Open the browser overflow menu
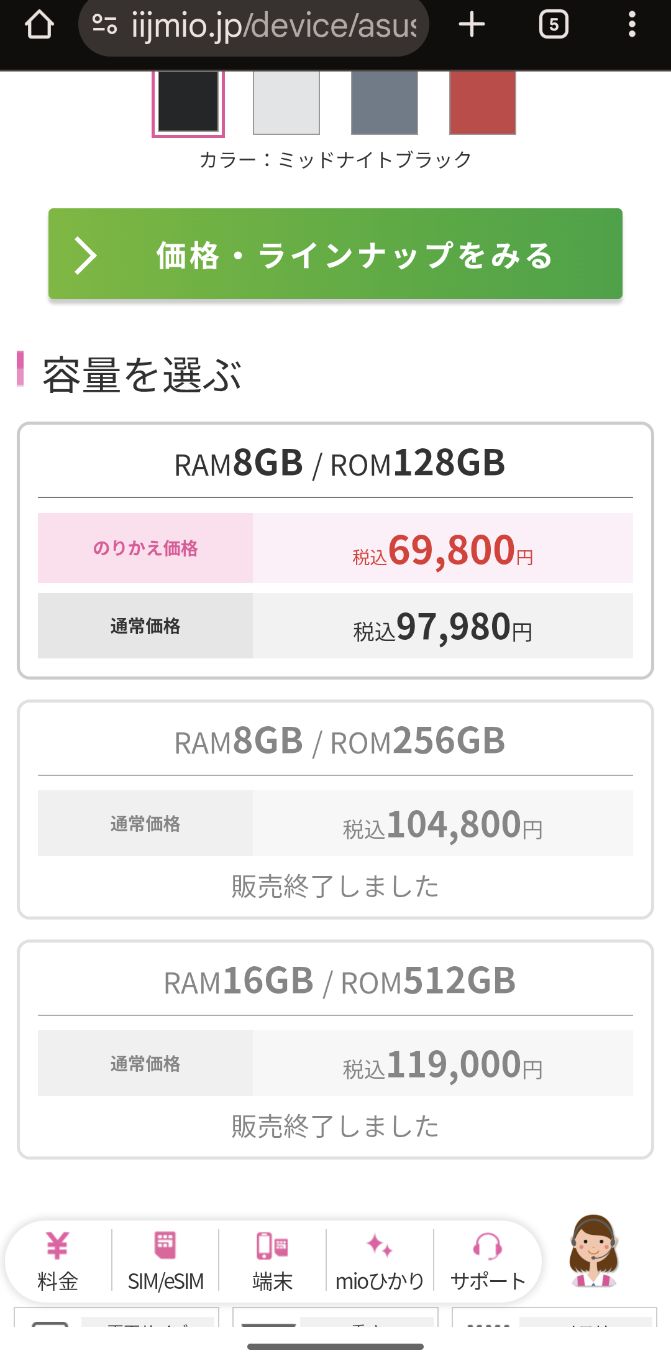 point(631,25)
